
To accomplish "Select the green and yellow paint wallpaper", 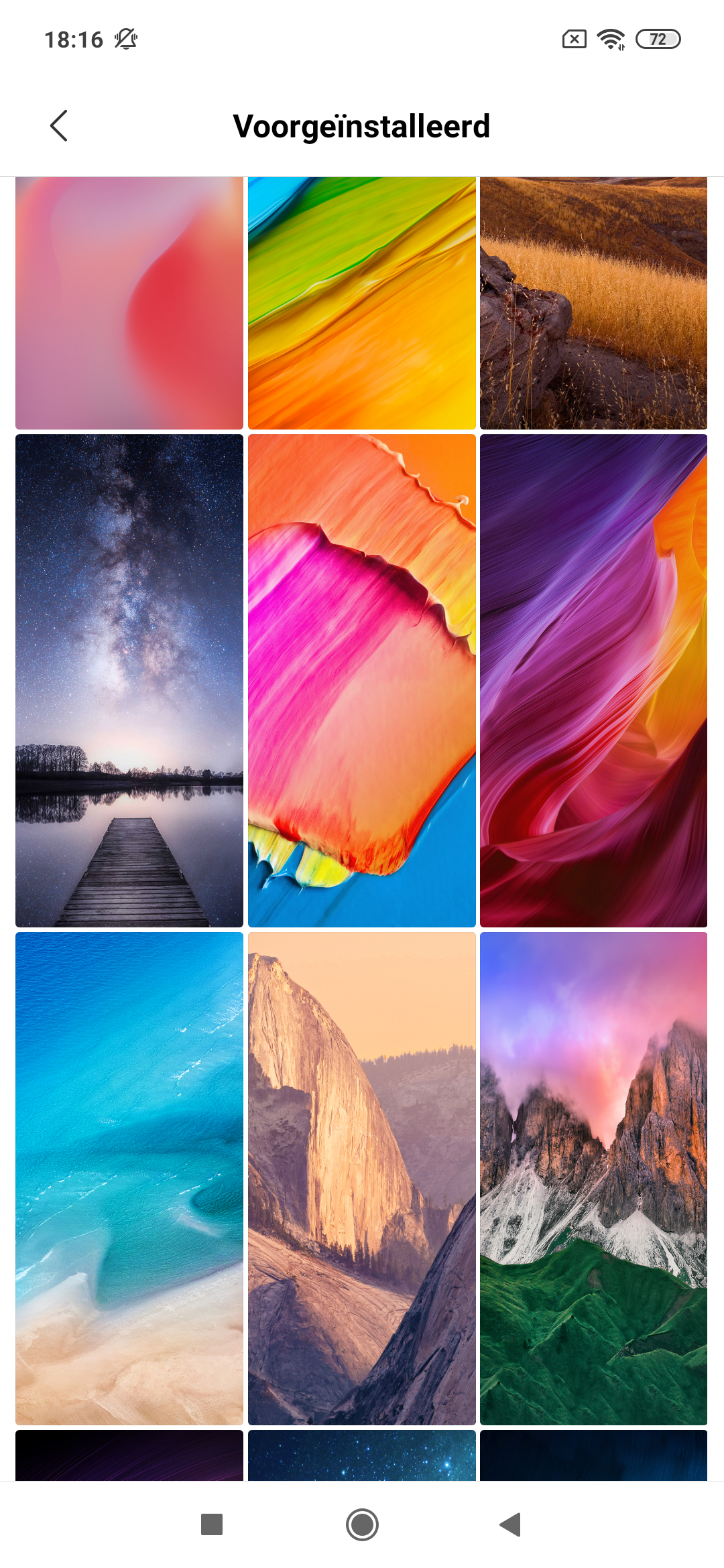I will pyautogui.click(x=362, y=303).
